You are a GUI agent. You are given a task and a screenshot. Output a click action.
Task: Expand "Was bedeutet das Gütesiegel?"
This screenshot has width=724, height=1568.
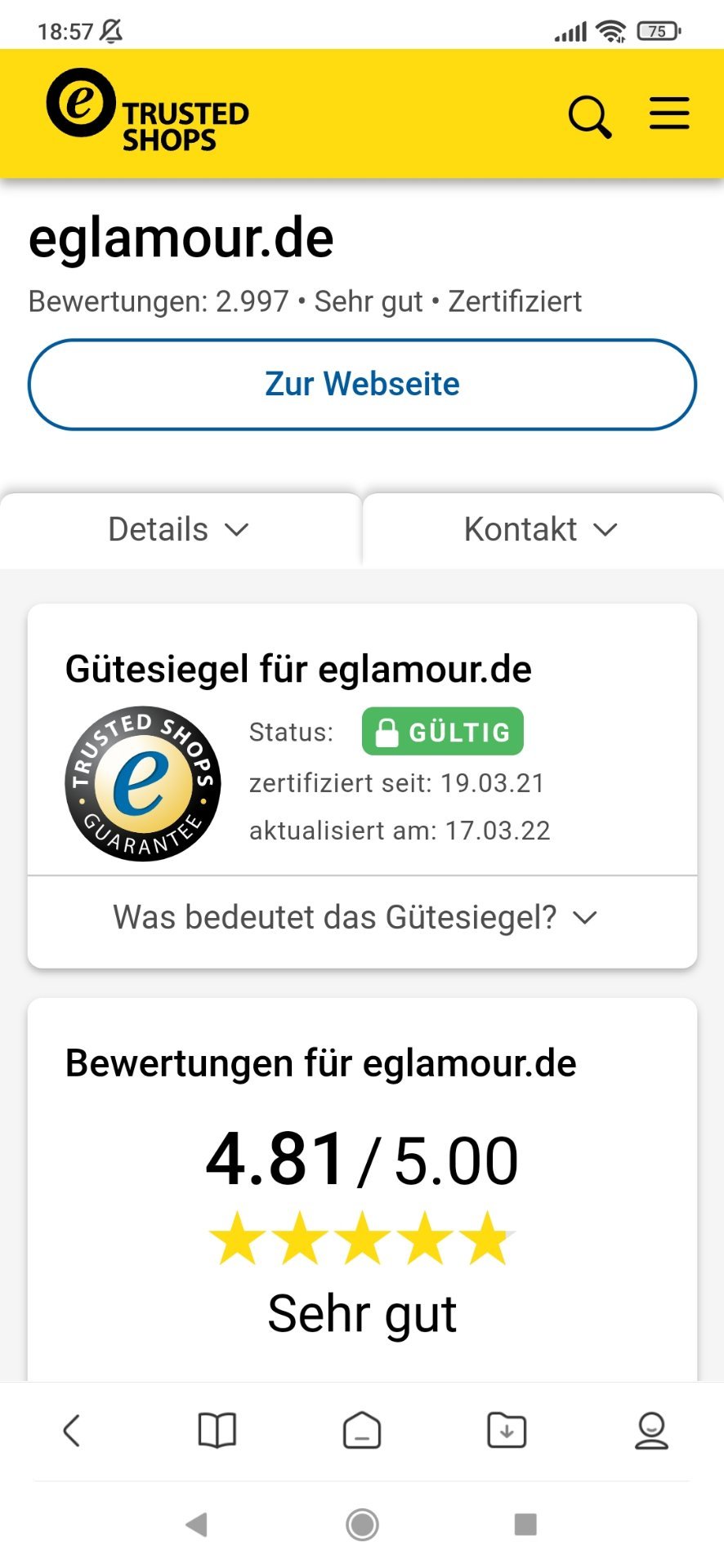point(362,918)
